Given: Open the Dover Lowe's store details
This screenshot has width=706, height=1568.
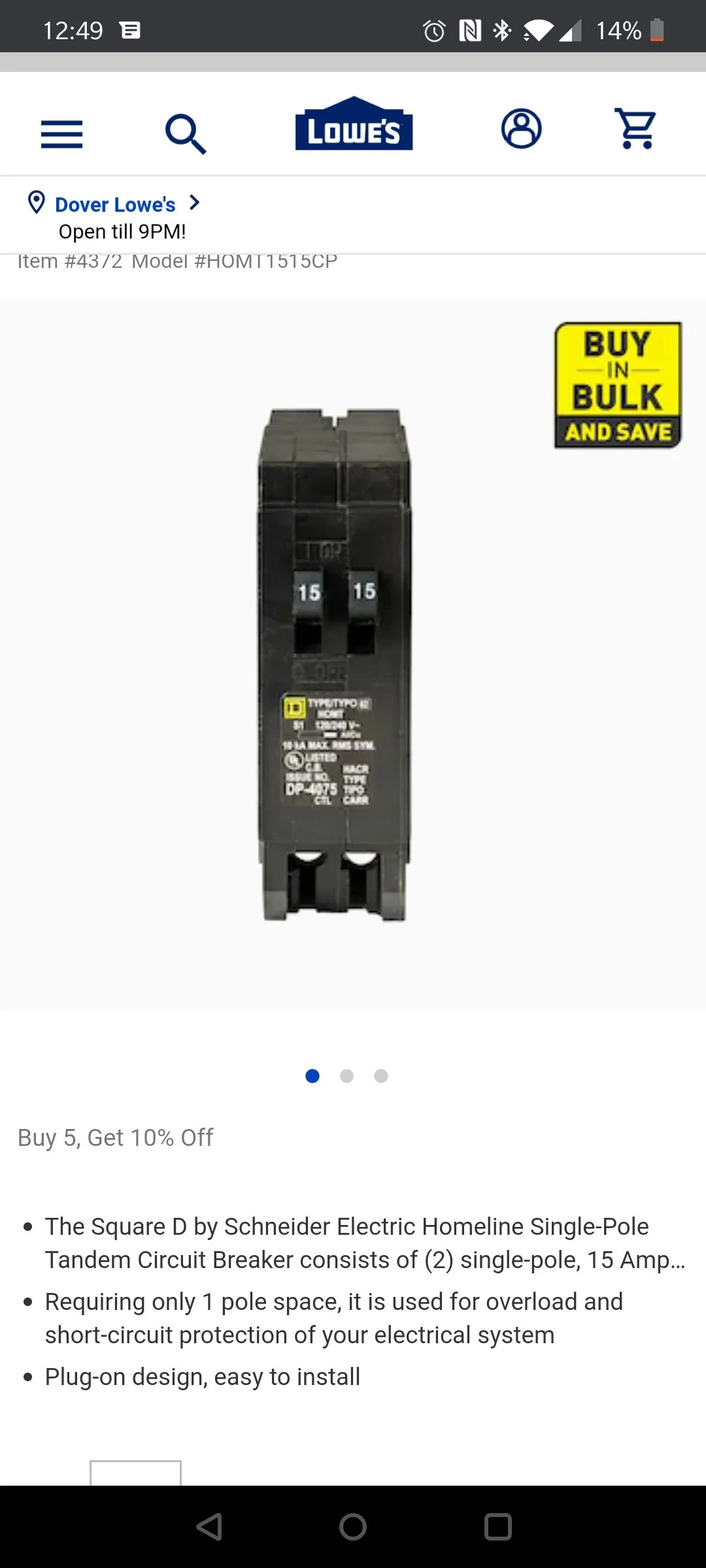Looking at the screenshot, I should (115, 204).
